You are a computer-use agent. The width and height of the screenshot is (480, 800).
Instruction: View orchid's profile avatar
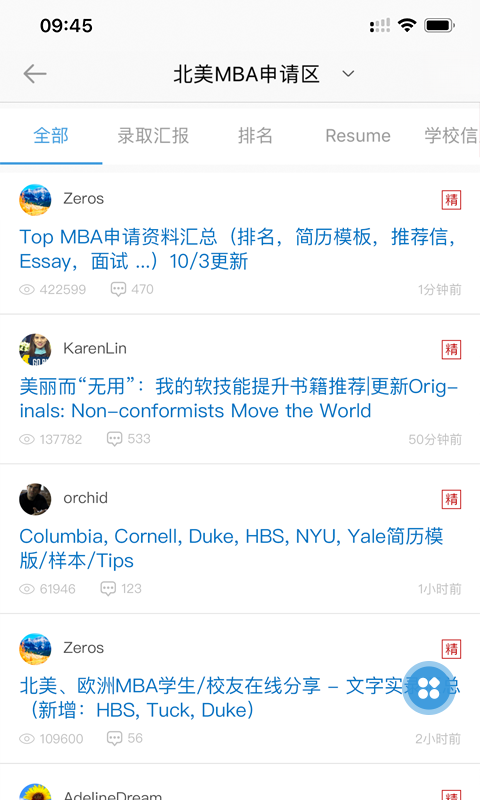coord(35,499)
